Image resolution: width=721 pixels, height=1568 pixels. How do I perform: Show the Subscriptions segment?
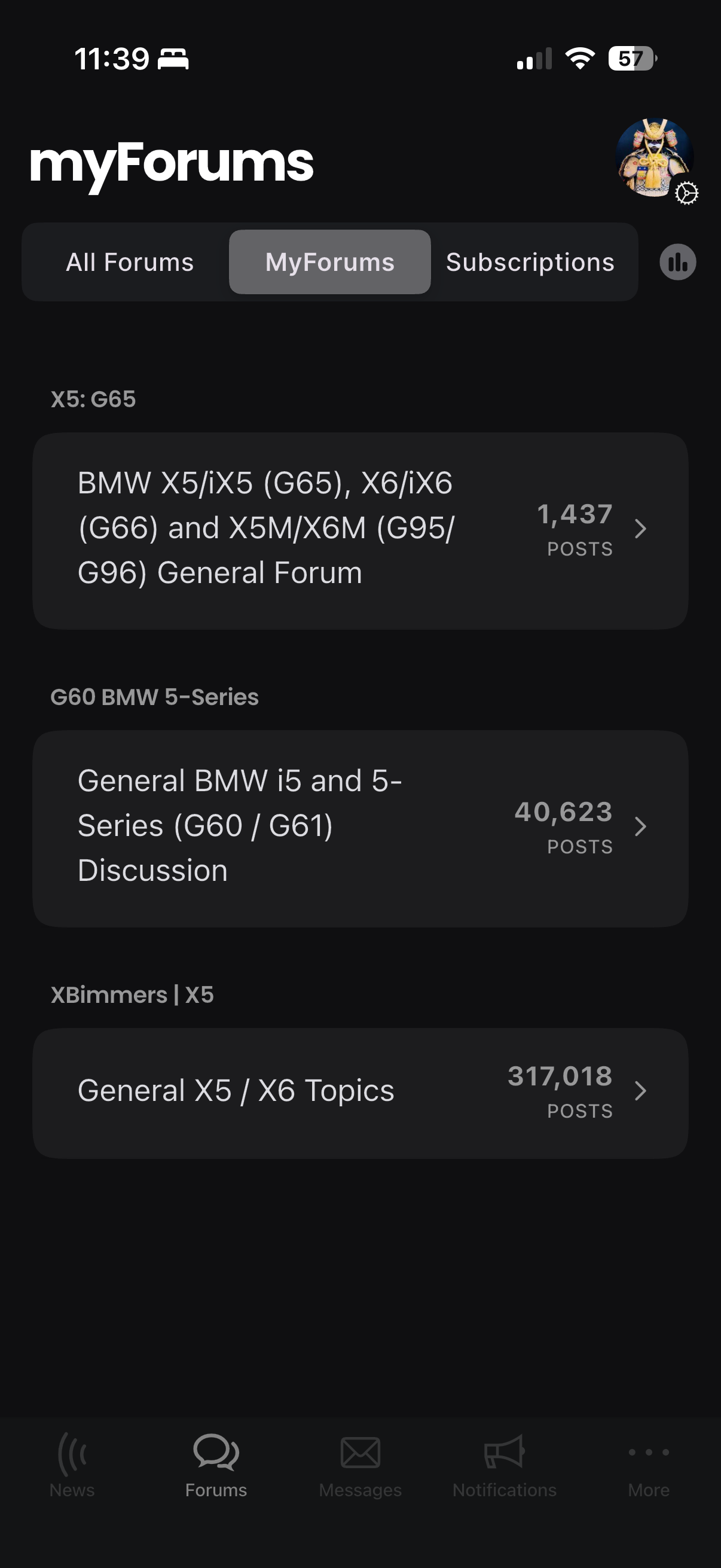[x=530, y=263]
